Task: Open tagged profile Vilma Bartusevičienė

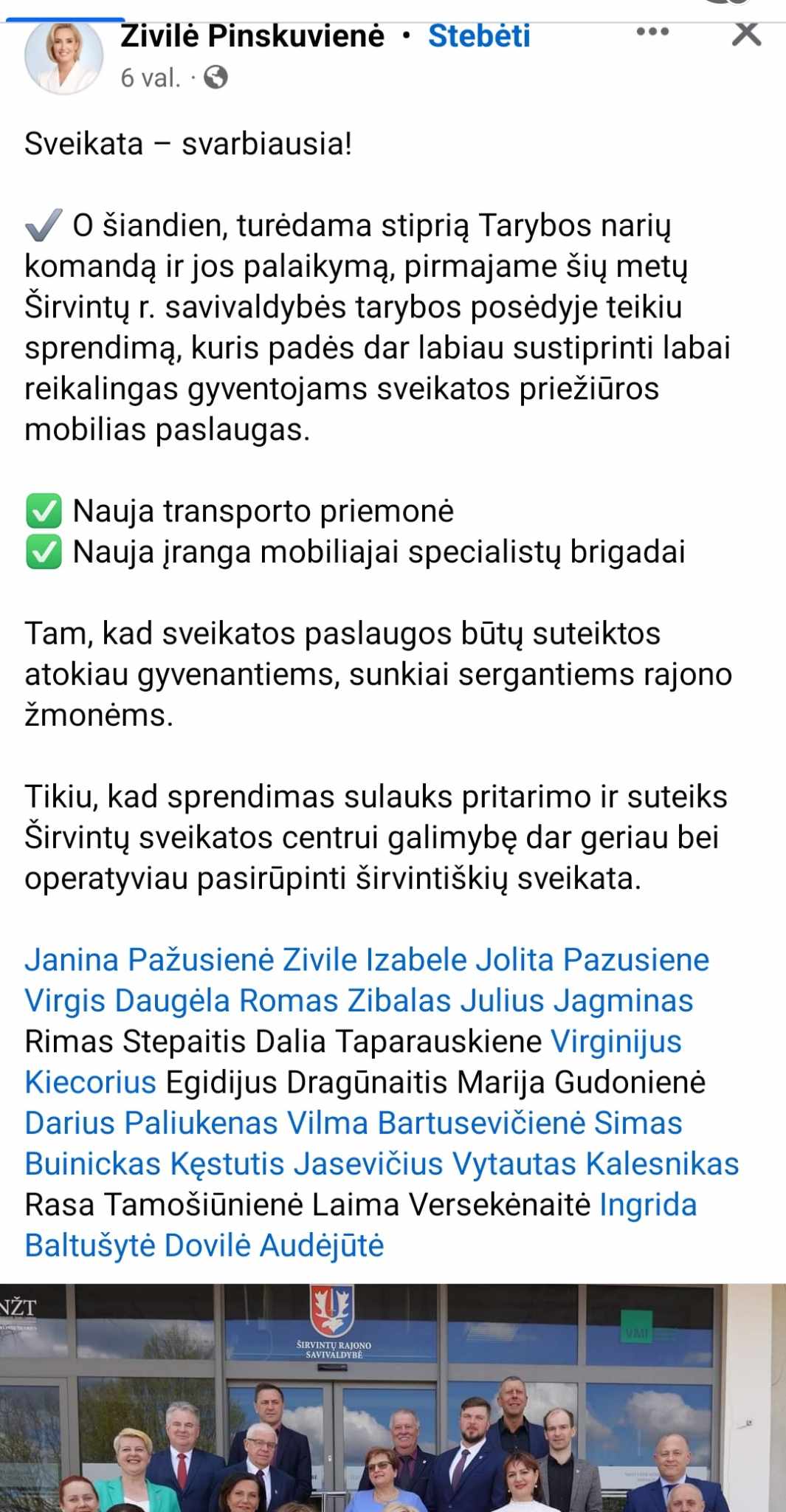Action: pyautogui.click(x=436, y=1123)
